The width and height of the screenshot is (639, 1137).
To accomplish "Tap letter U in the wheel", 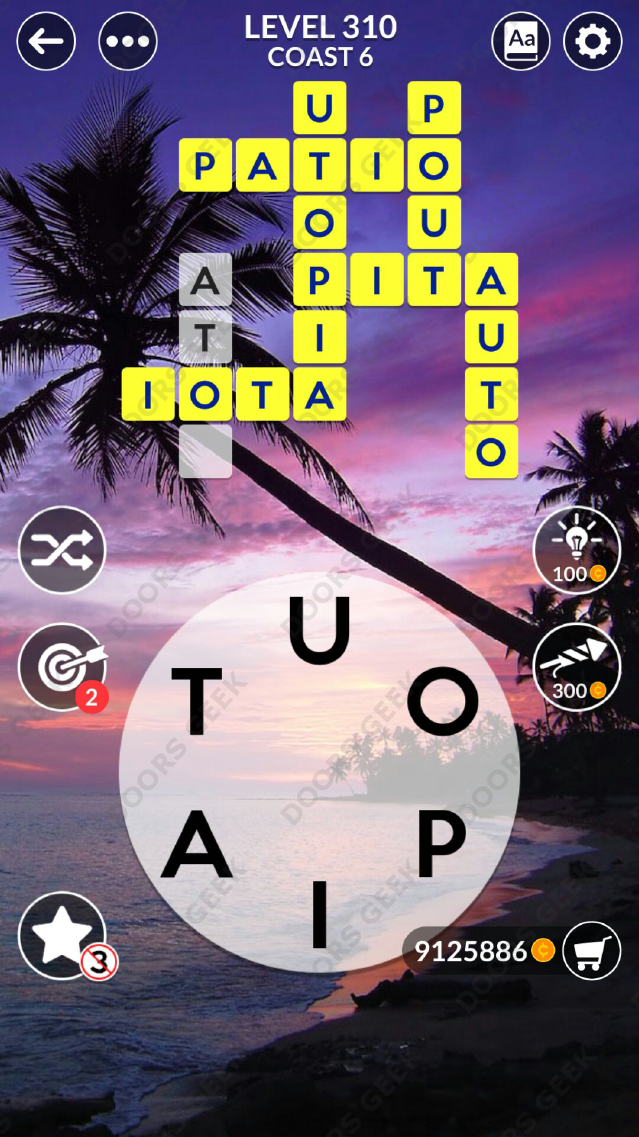I will coord(320,632).
